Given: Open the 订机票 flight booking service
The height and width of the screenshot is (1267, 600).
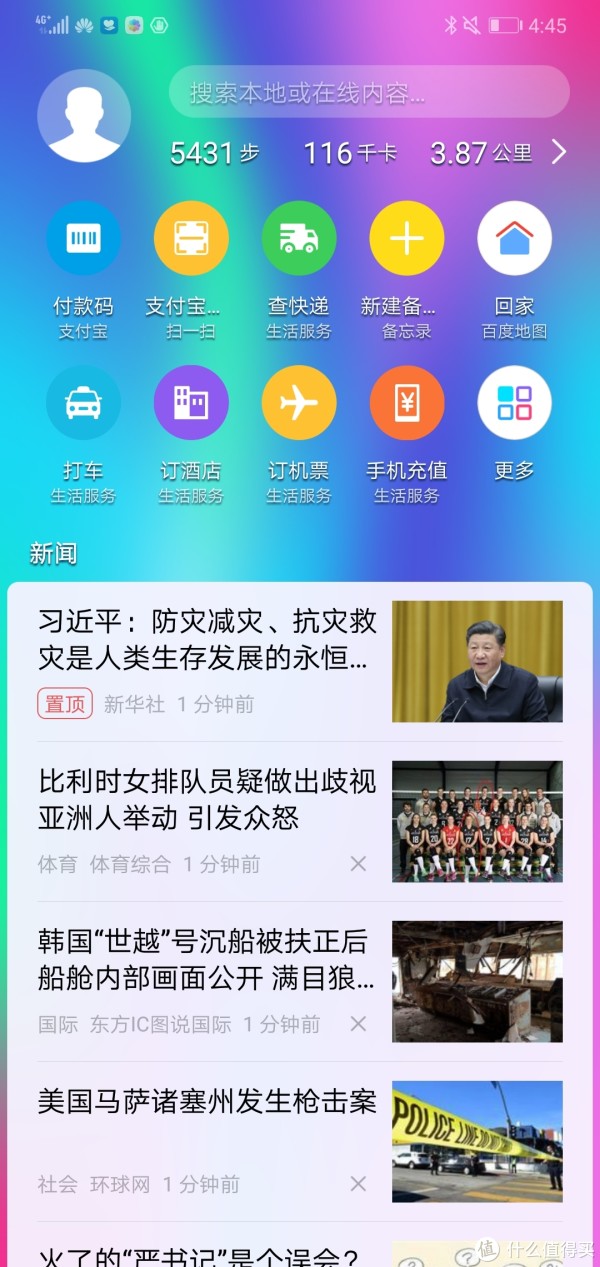Looking at the screenshot, I should click(x=299, y=403).
